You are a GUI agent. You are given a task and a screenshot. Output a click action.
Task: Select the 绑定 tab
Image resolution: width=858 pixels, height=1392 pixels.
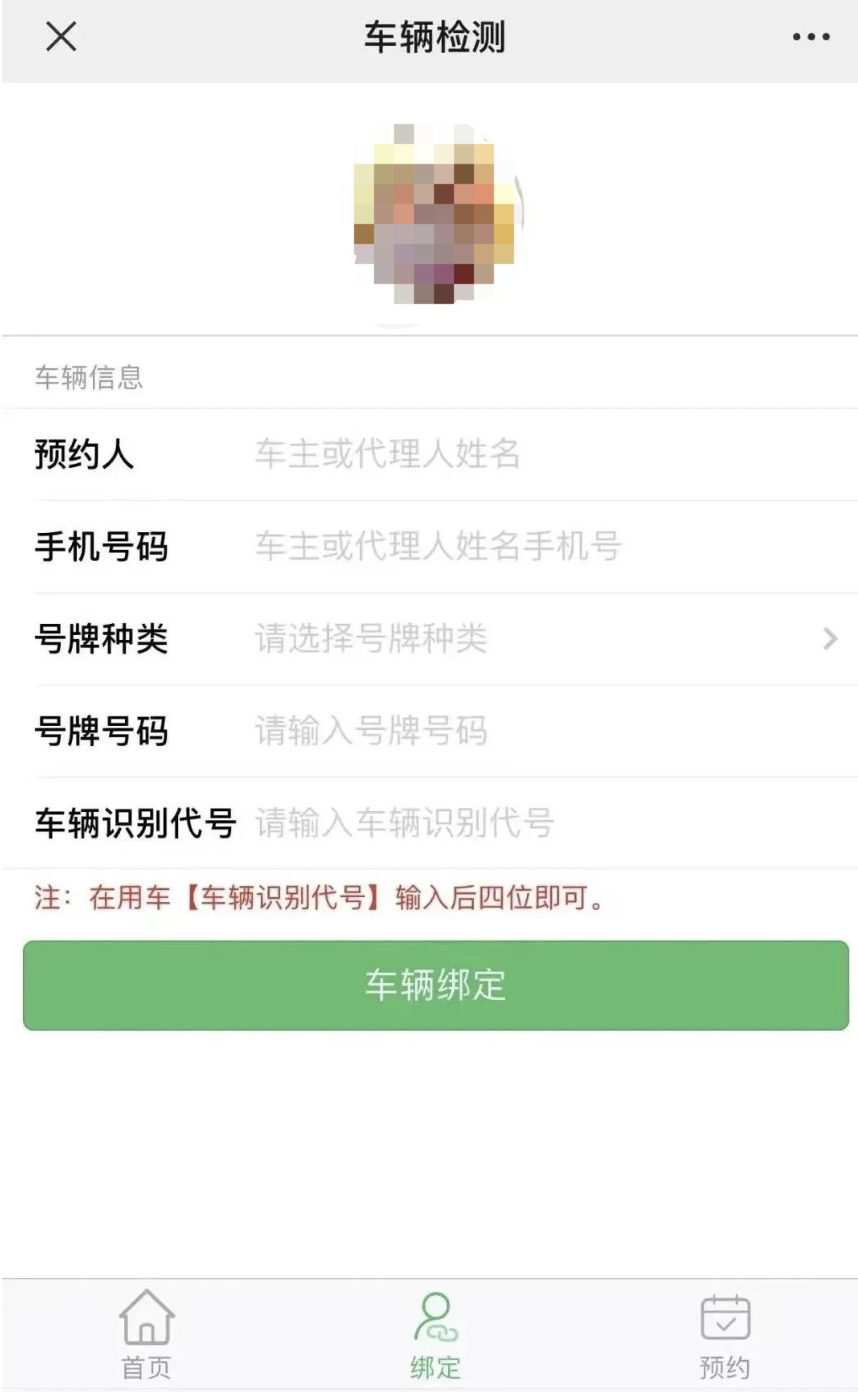tap(436, 1334)
